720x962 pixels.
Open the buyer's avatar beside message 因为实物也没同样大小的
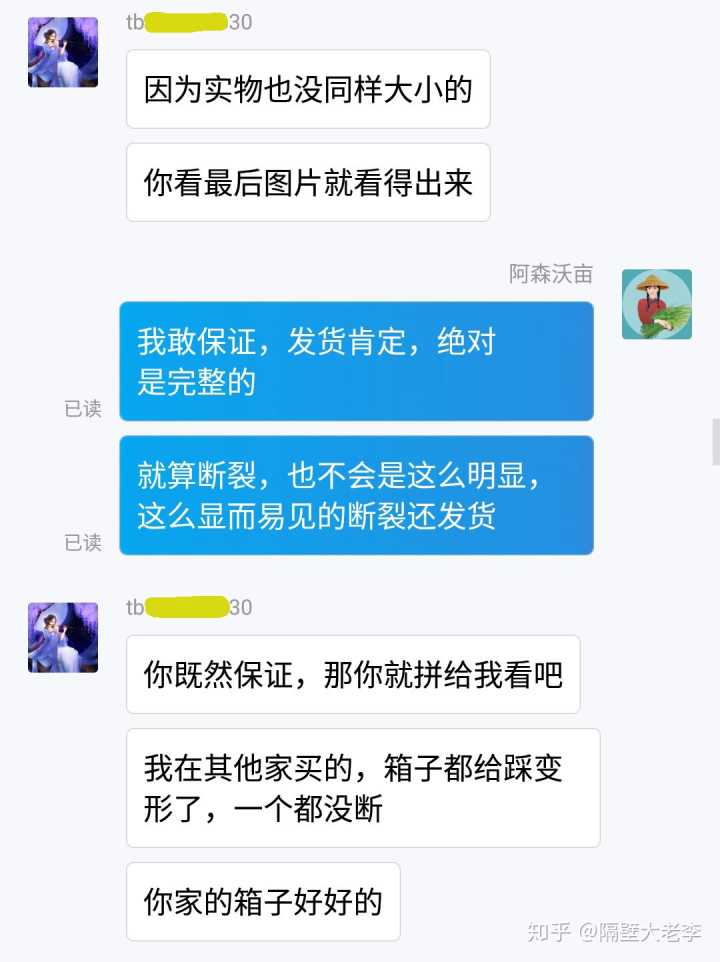pyautogui.click(x=62, y=52)
